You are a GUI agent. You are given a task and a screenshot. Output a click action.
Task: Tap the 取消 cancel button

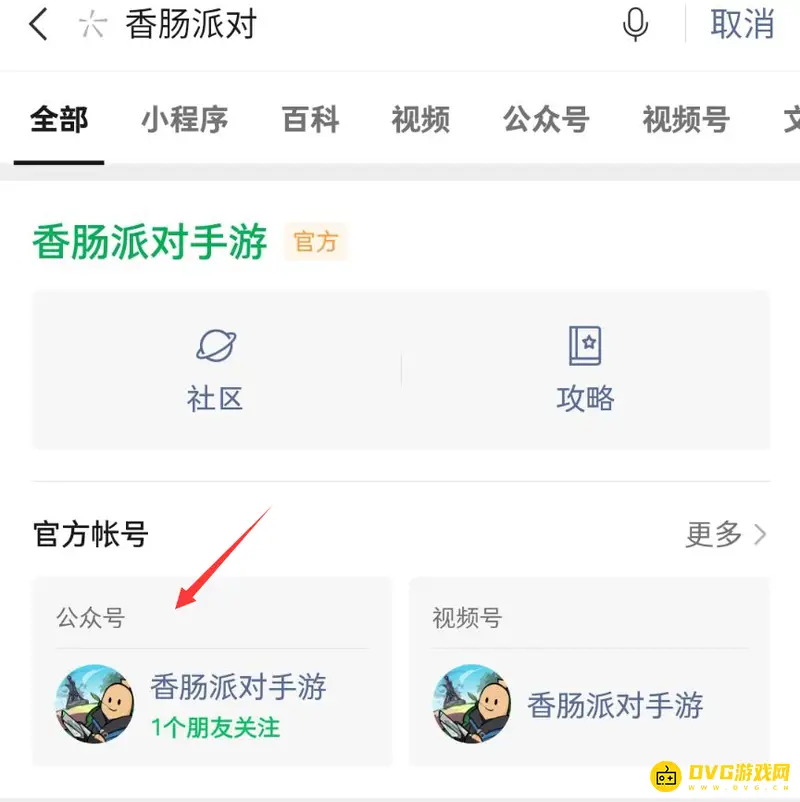742,25
